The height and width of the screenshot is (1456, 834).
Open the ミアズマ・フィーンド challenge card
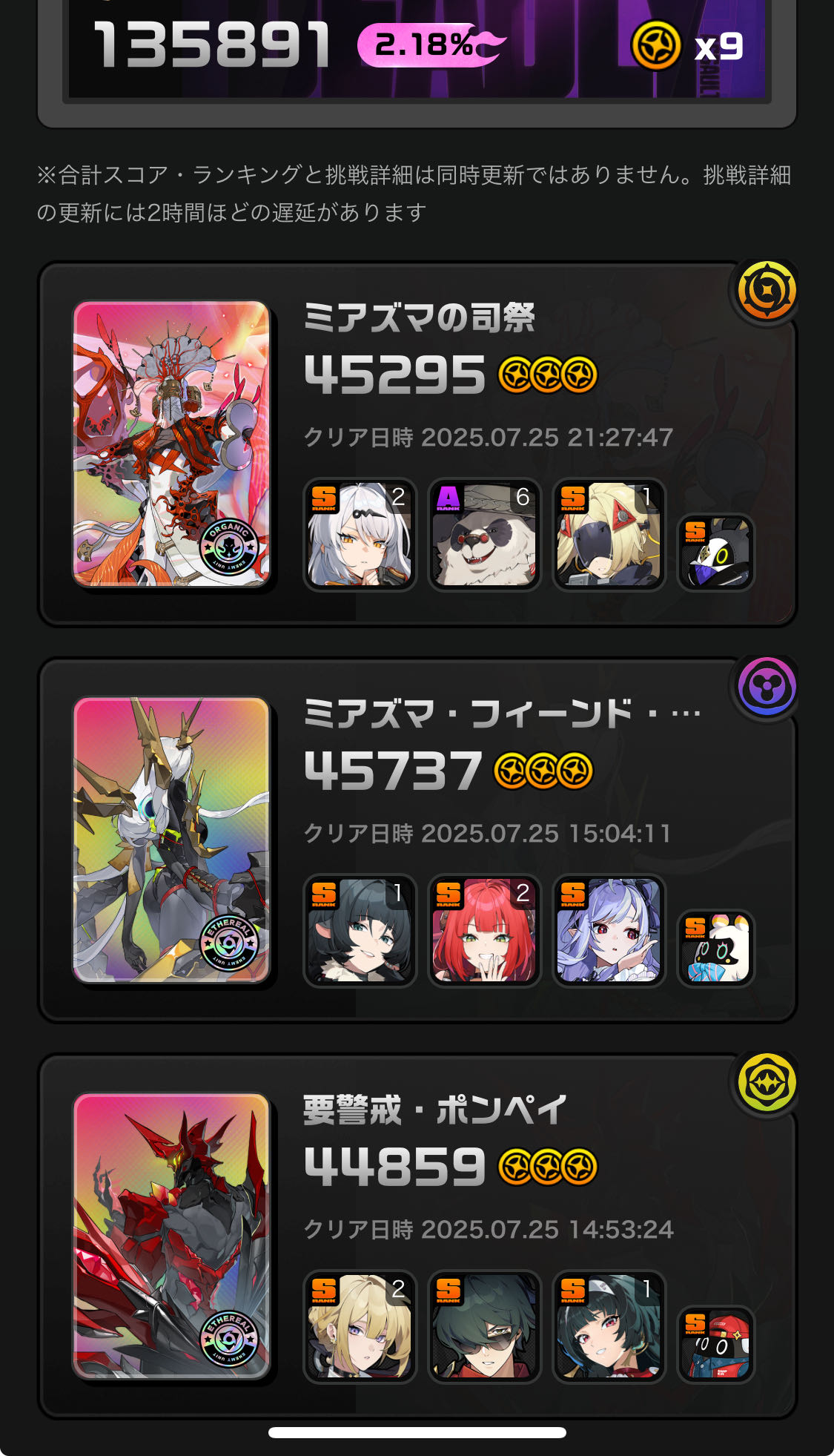[417, 840]
